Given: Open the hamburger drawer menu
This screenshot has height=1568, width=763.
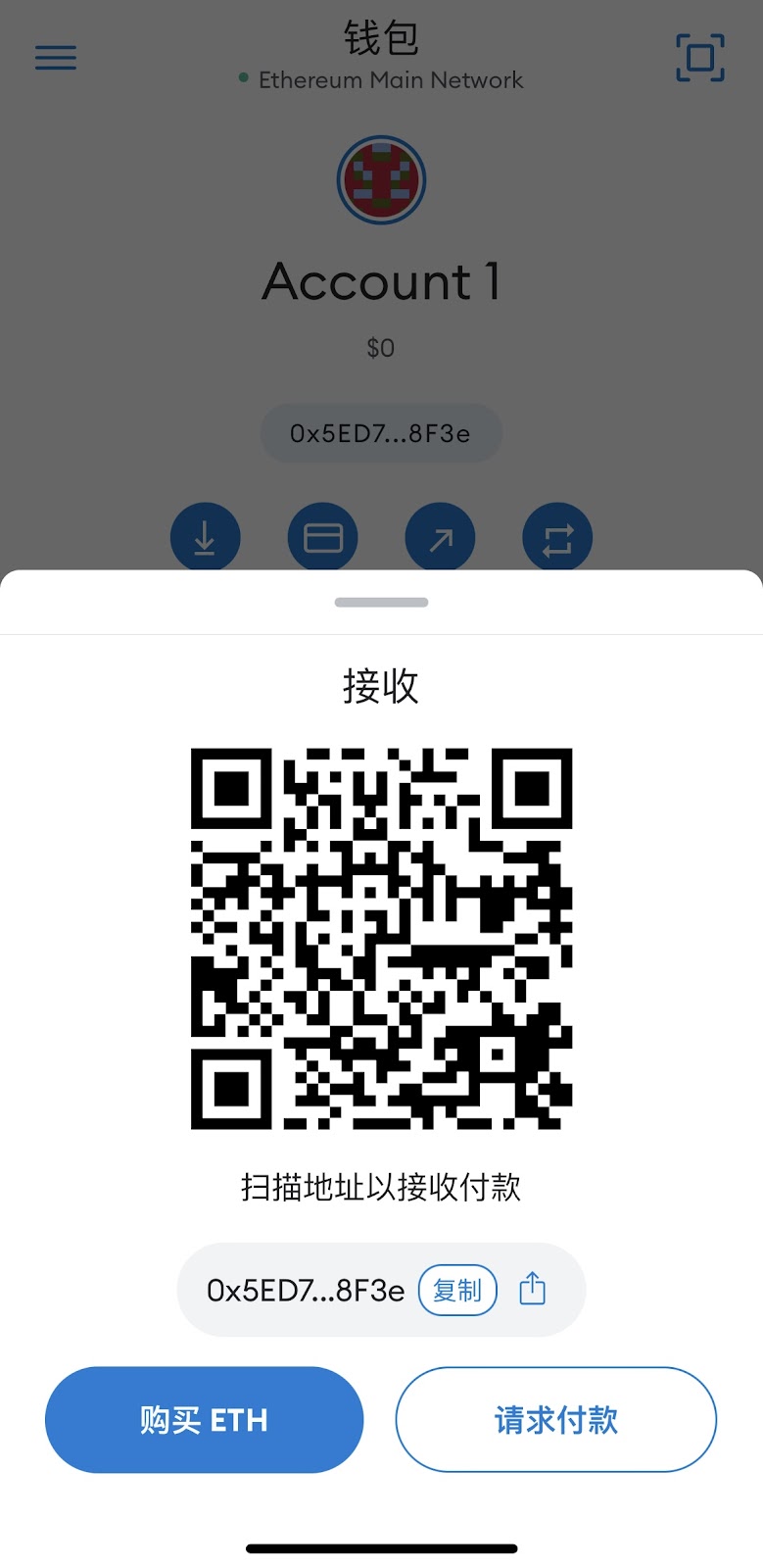Looking at the screenshot, I should tap(56, 58).
